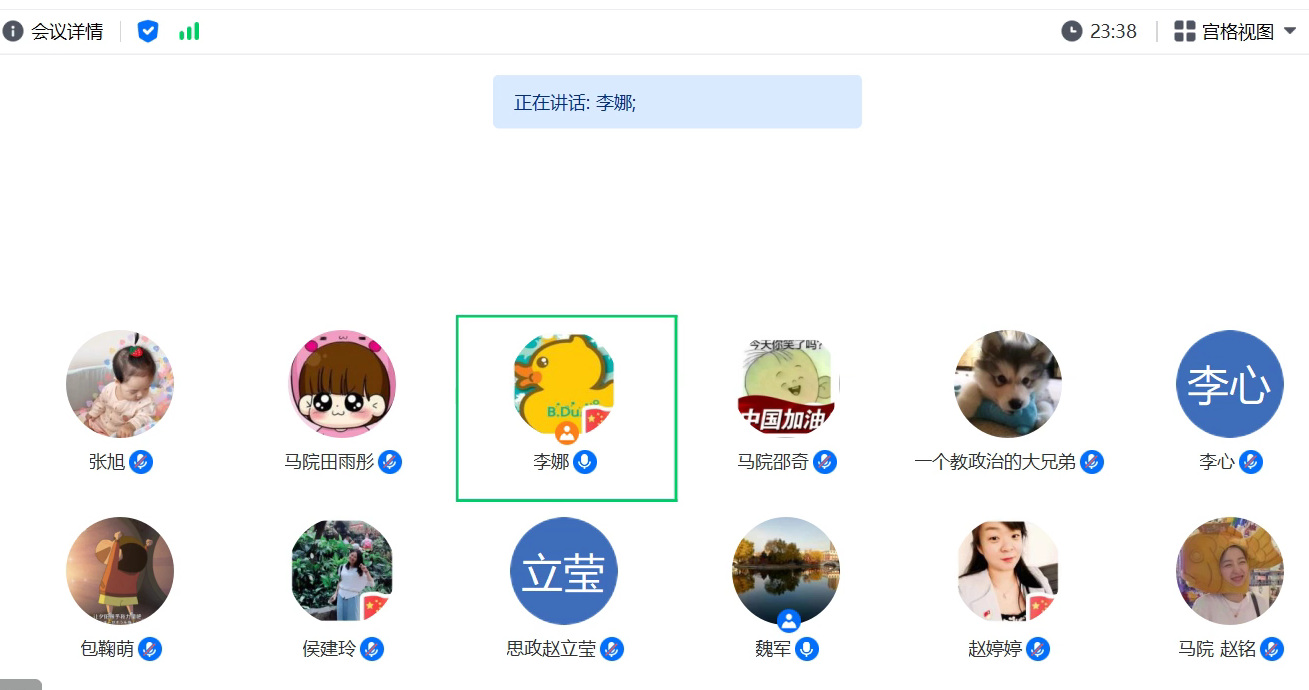This screenshot has height=690, width=1309.
Task: Select participant 马院田雨彤's tile
Action: tap(343, 385)
